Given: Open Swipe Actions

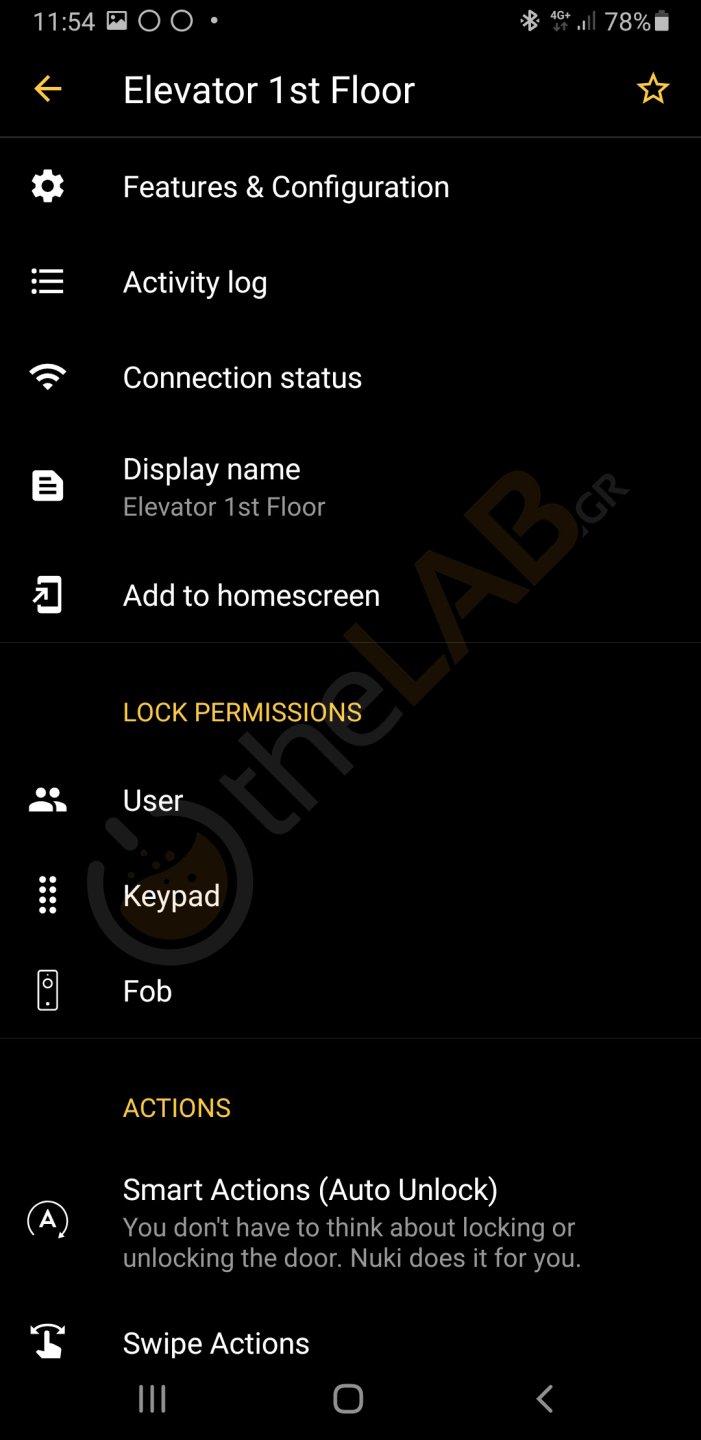Looking at the screenshot, I should 216,1343.
